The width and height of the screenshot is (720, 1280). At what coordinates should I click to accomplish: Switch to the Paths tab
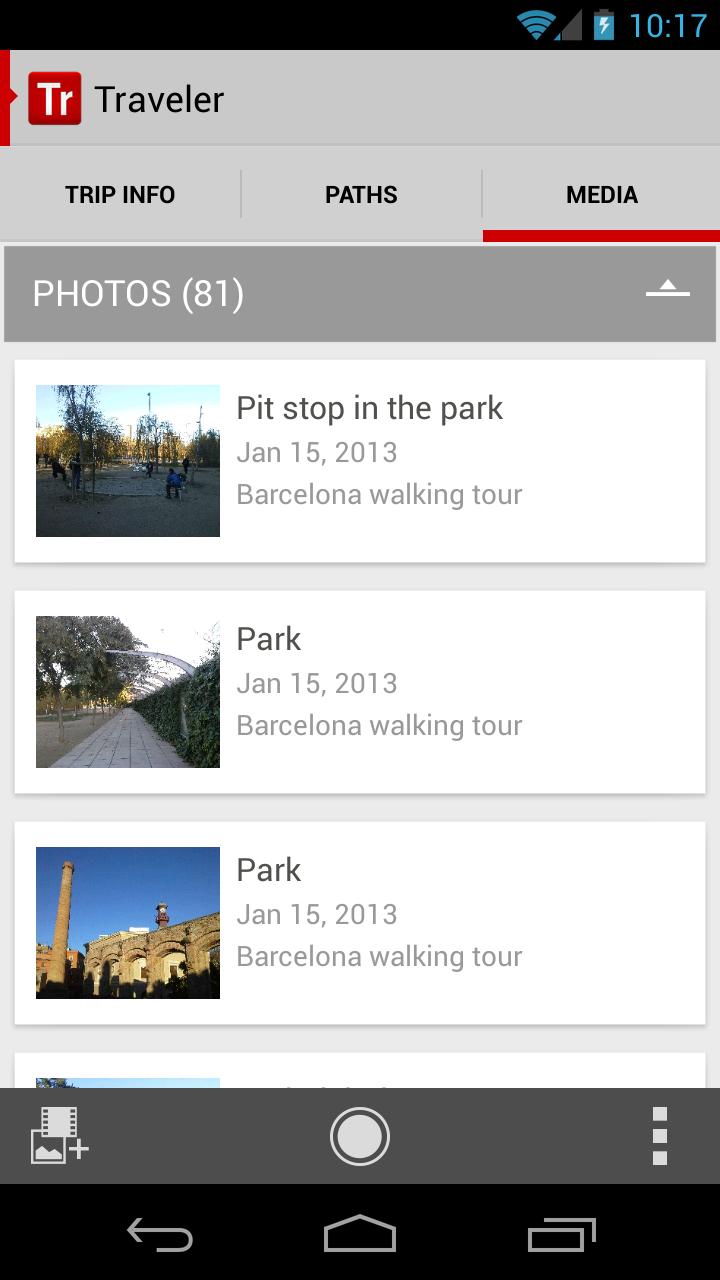361,195
